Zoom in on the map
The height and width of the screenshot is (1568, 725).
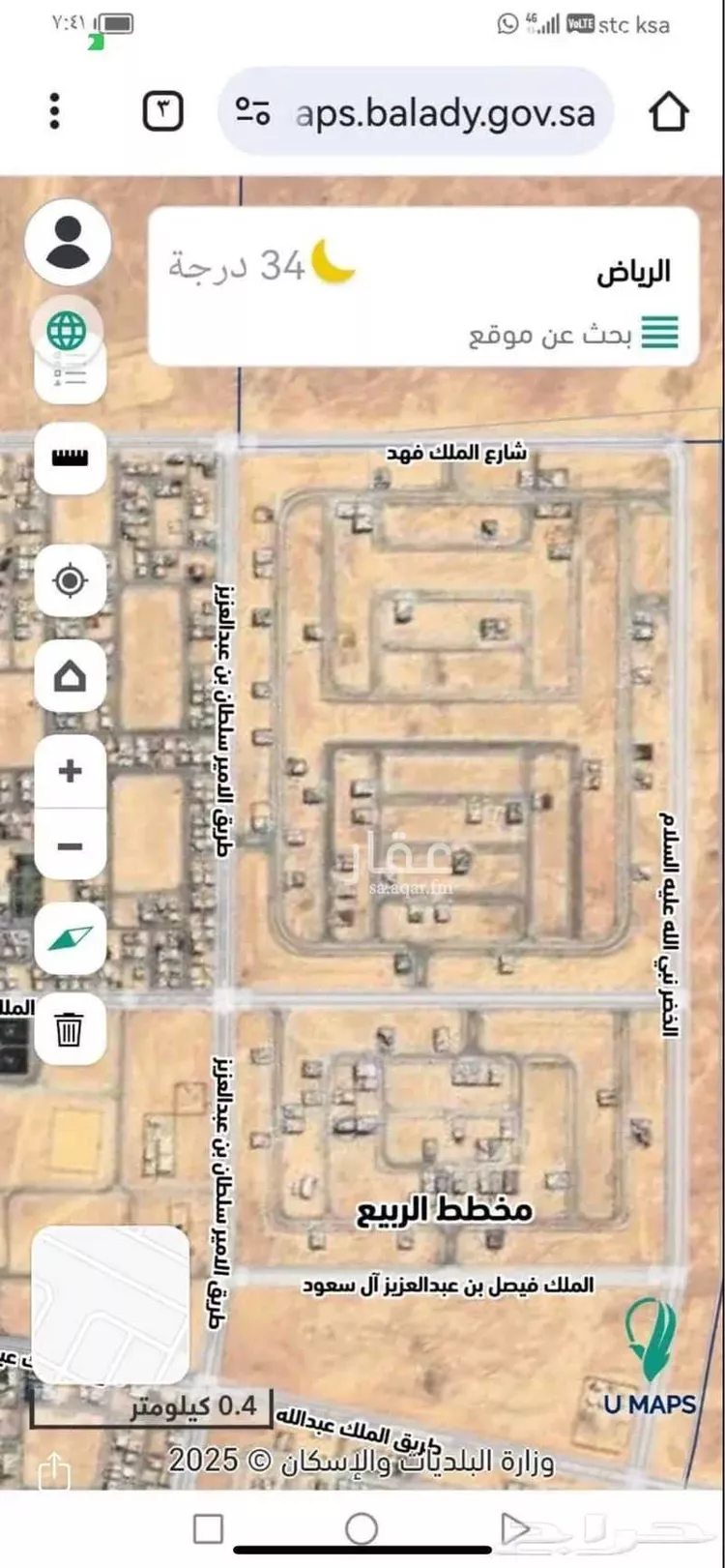[x=70, y=771]
